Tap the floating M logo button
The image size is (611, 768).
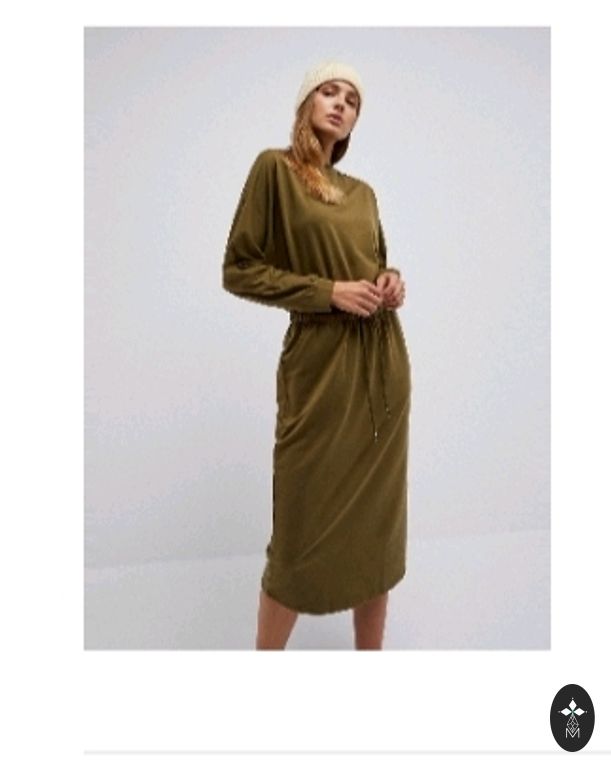click(x=572, y=717)
